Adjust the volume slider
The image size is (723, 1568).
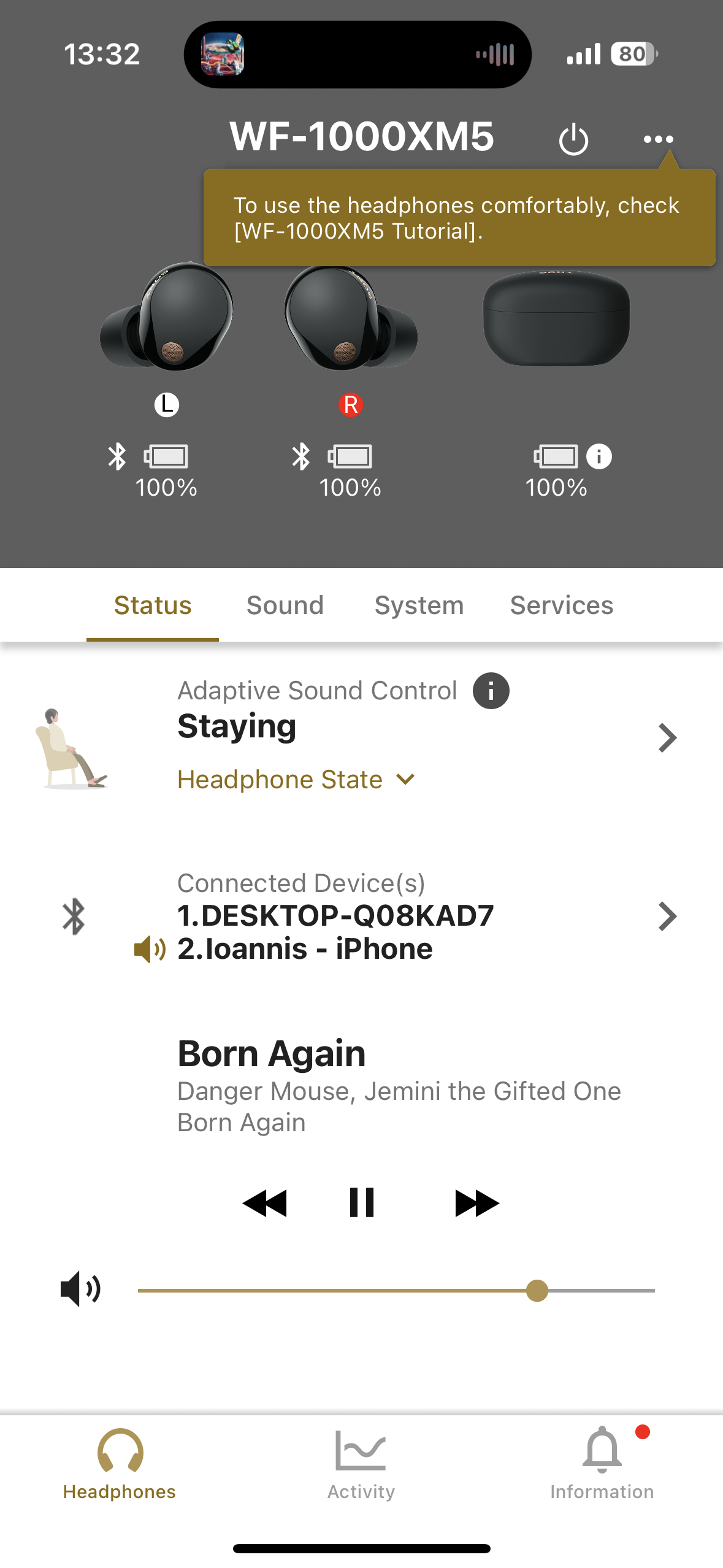click(x=537, y=1291)
